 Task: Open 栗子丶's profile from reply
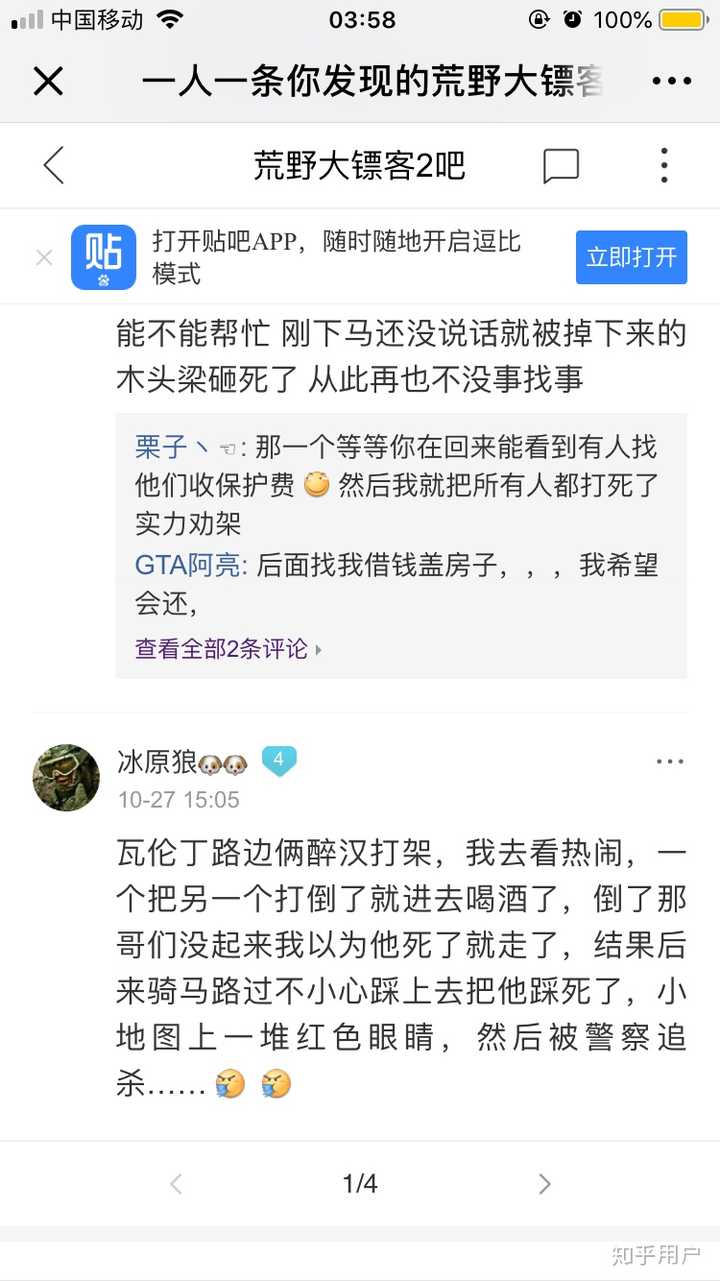click(x=173, y=446)
